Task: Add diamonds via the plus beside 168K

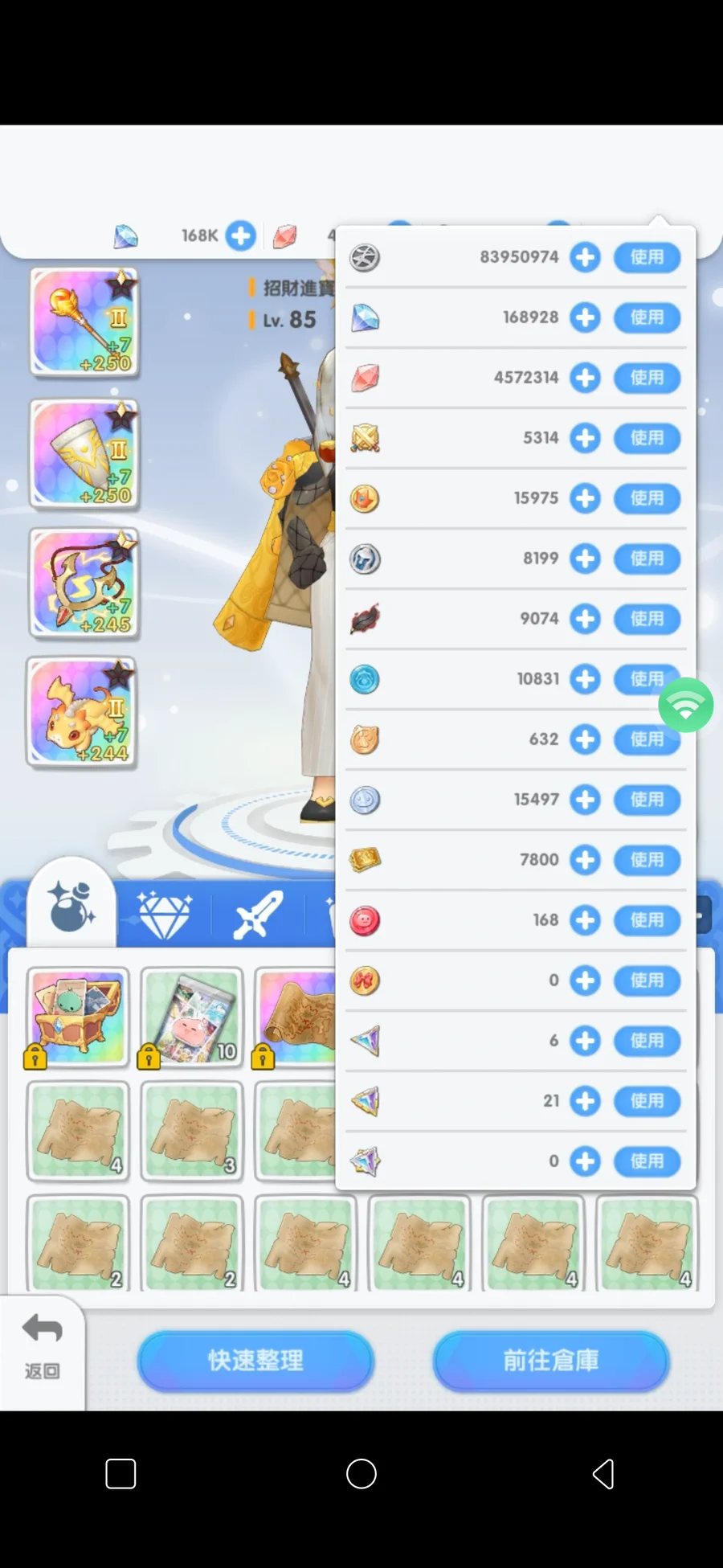Action: (x=240, y=235)
